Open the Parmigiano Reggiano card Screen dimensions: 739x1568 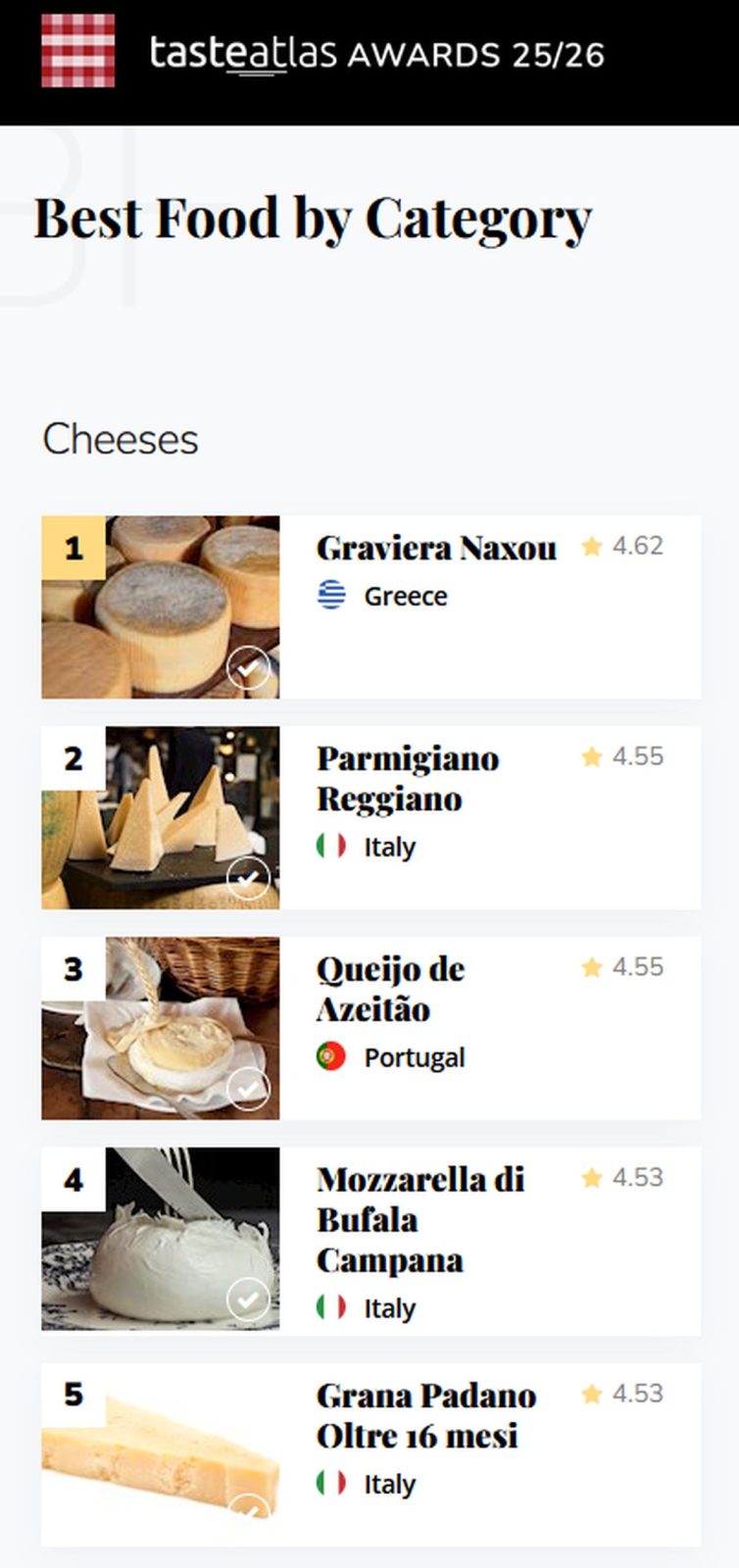tap(408, 778)
